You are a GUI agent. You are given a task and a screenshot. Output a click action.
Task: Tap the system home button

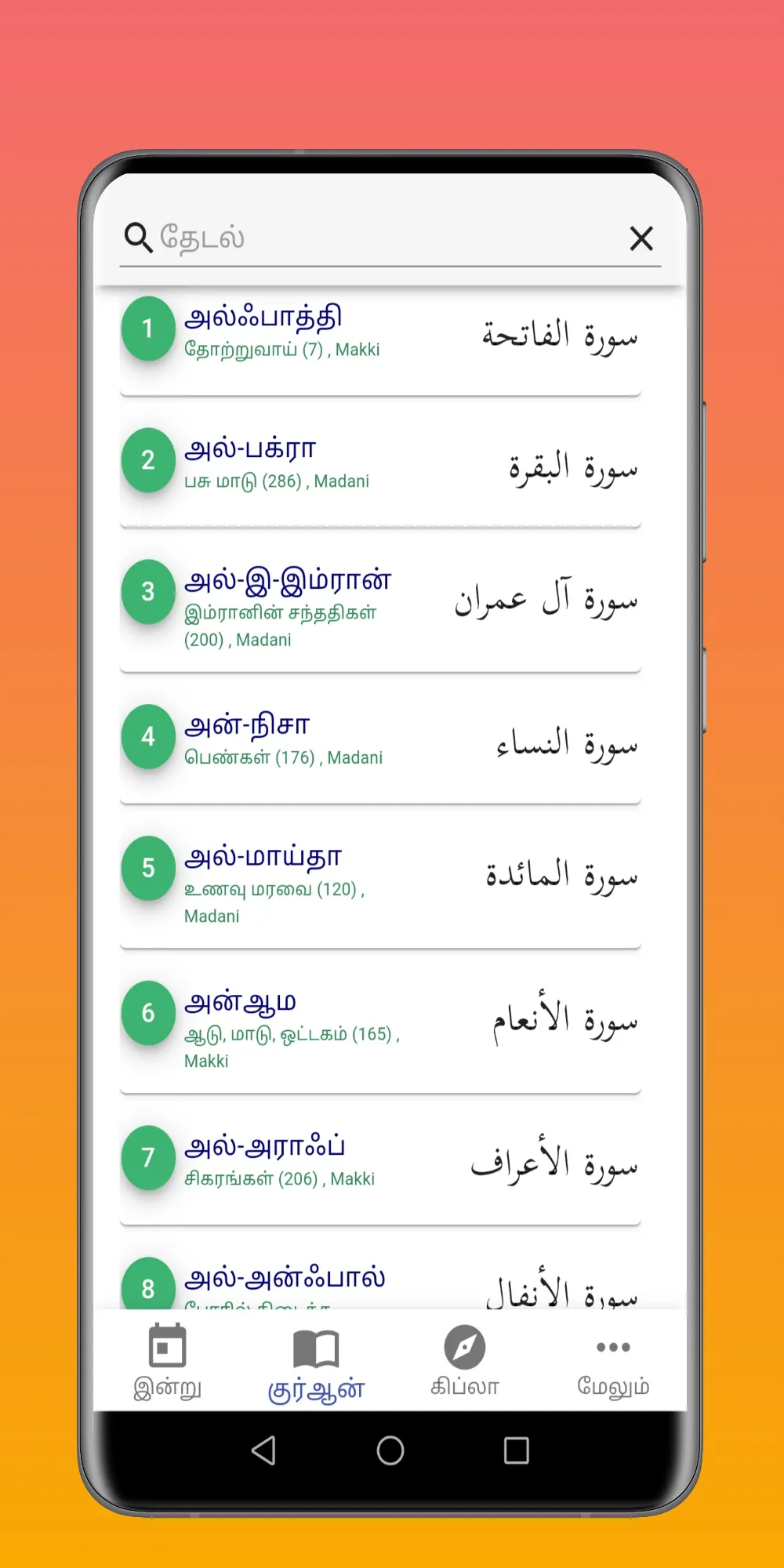390,1450
